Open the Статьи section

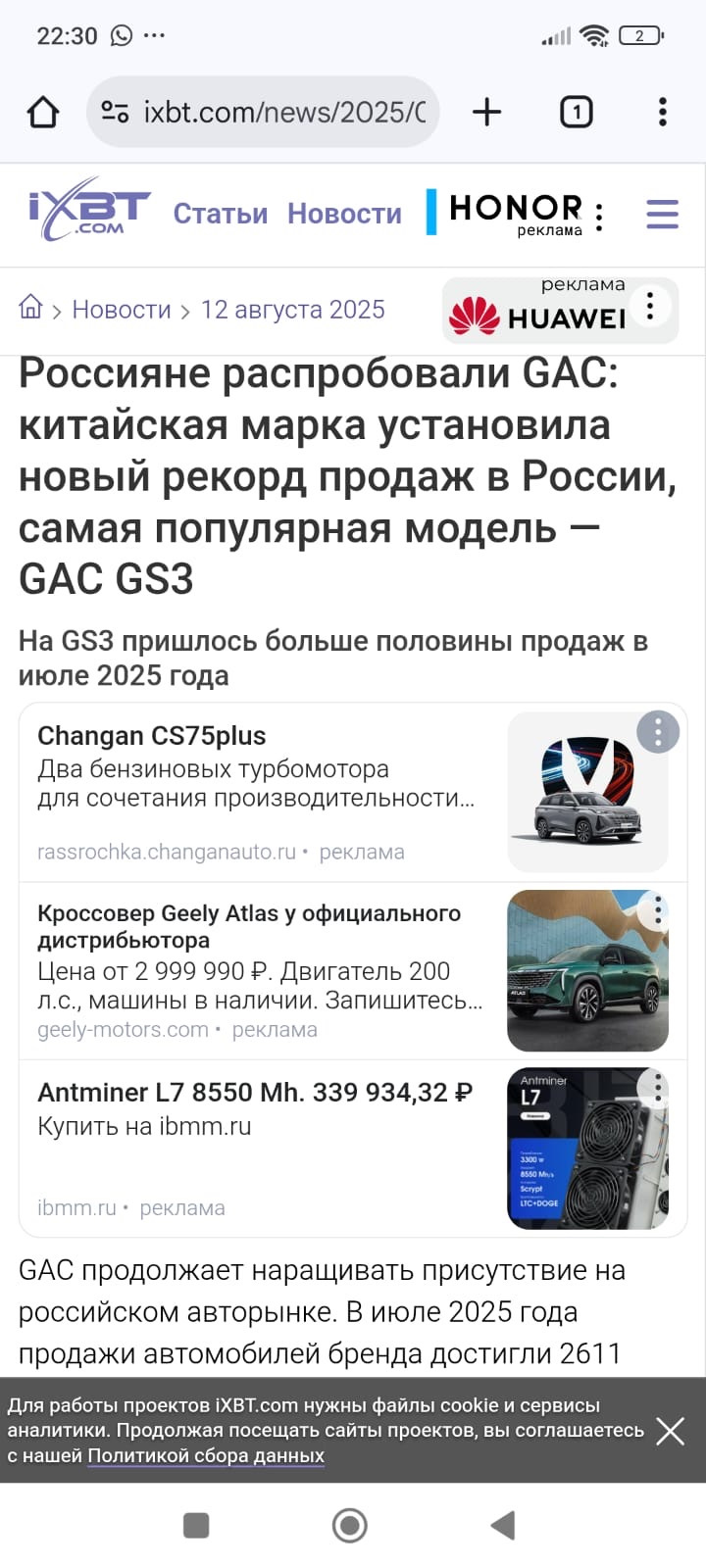(220, 214)
